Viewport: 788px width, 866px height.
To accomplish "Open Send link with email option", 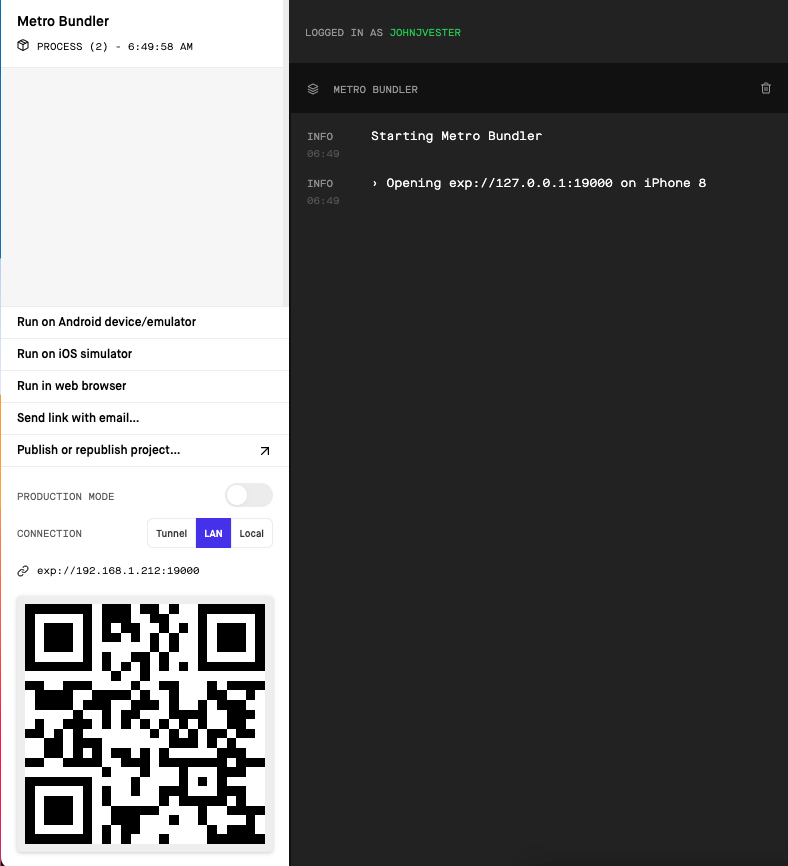I will click(x=78, y=418).
